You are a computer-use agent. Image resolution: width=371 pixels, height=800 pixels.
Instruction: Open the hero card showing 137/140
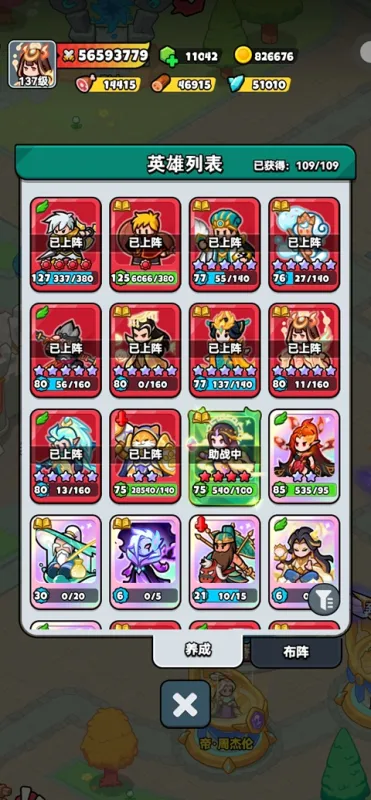225,350
